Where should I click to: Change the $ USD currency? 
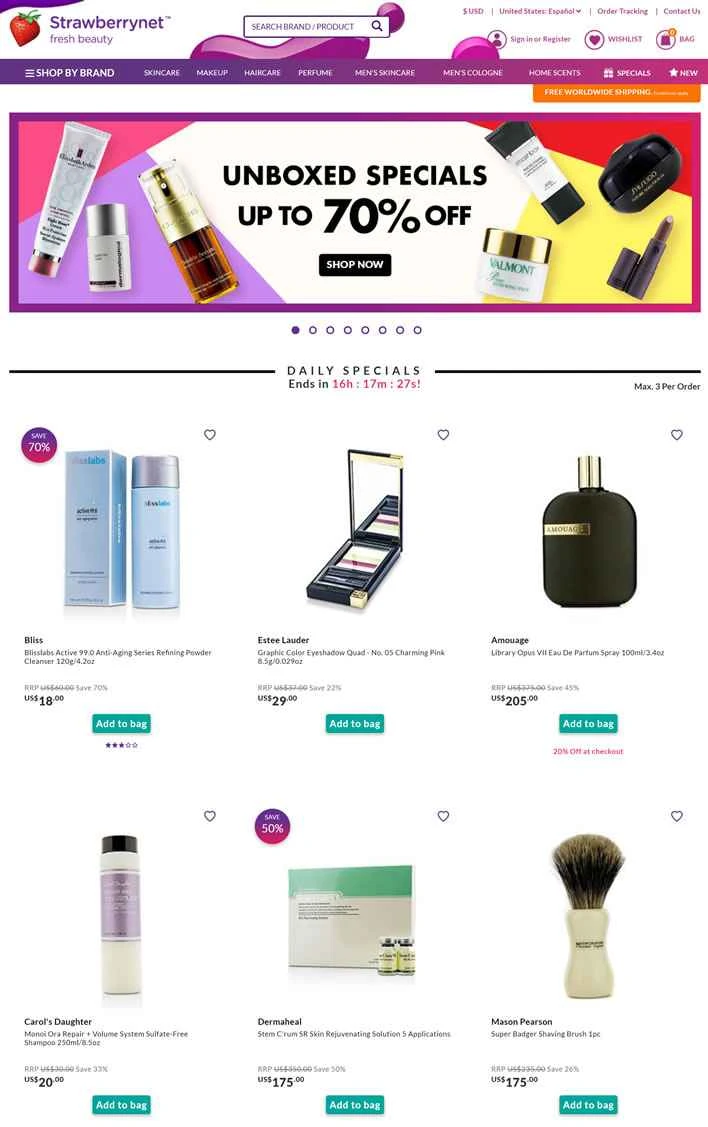coord(472,11)
